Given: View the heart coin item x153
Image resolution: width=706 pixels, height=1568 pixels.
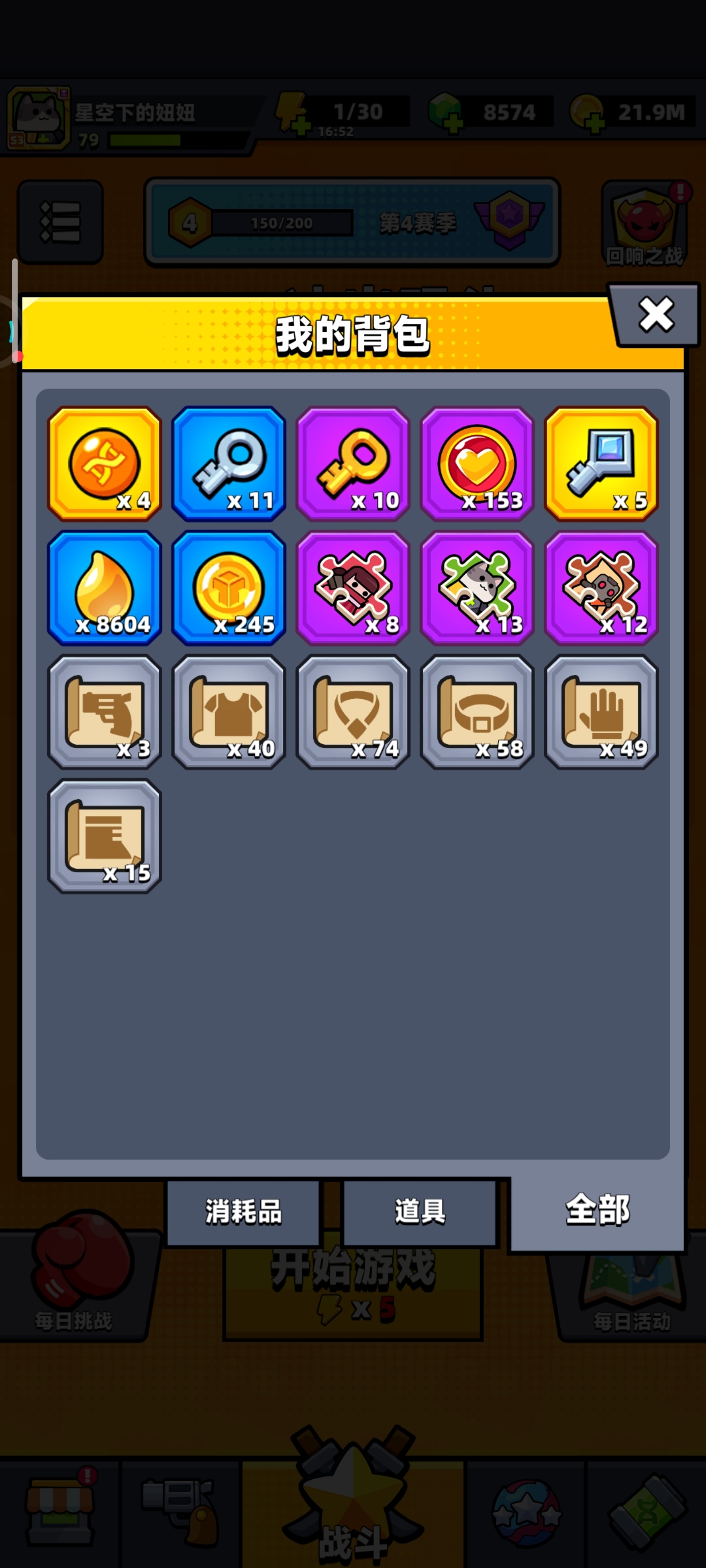Looking at the screenshot, I should 478,464.
